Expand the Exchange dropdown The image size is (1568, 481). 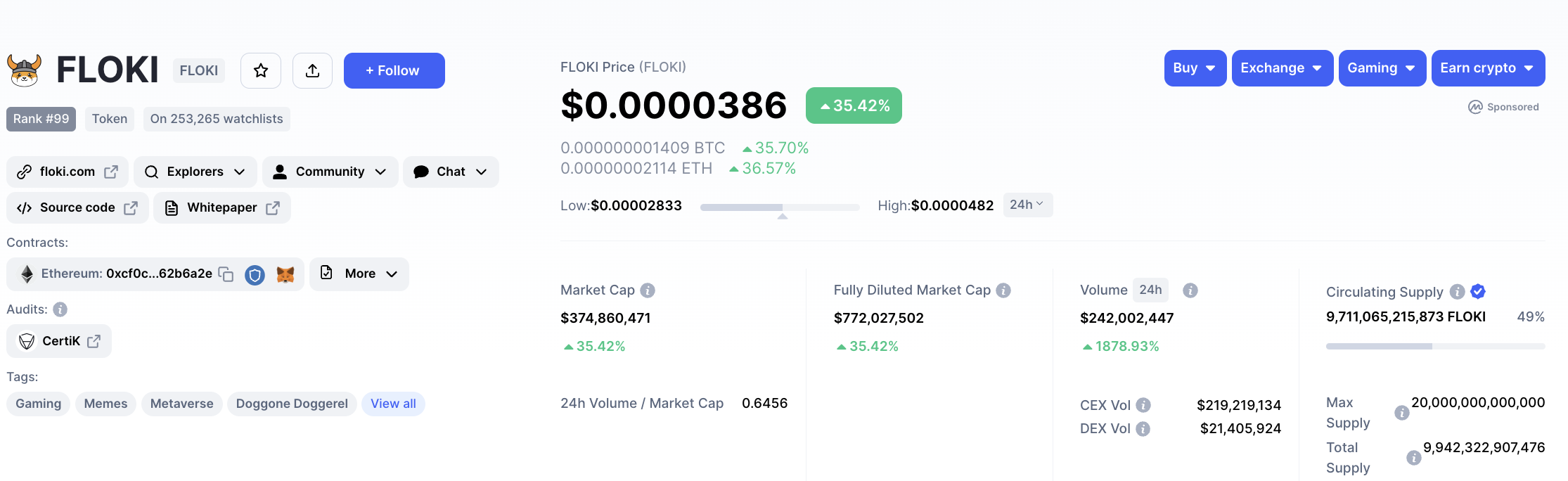pos(1282,68)
